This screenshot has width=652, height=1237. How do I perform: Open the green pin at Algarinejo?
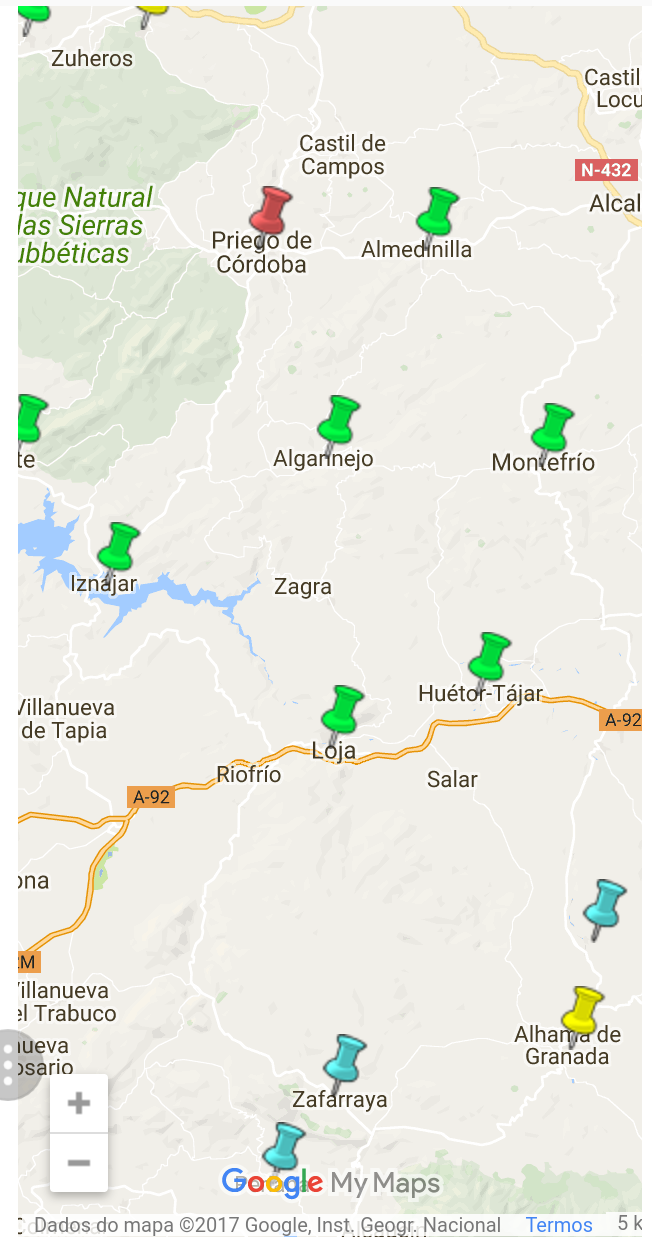click(338, 424)
